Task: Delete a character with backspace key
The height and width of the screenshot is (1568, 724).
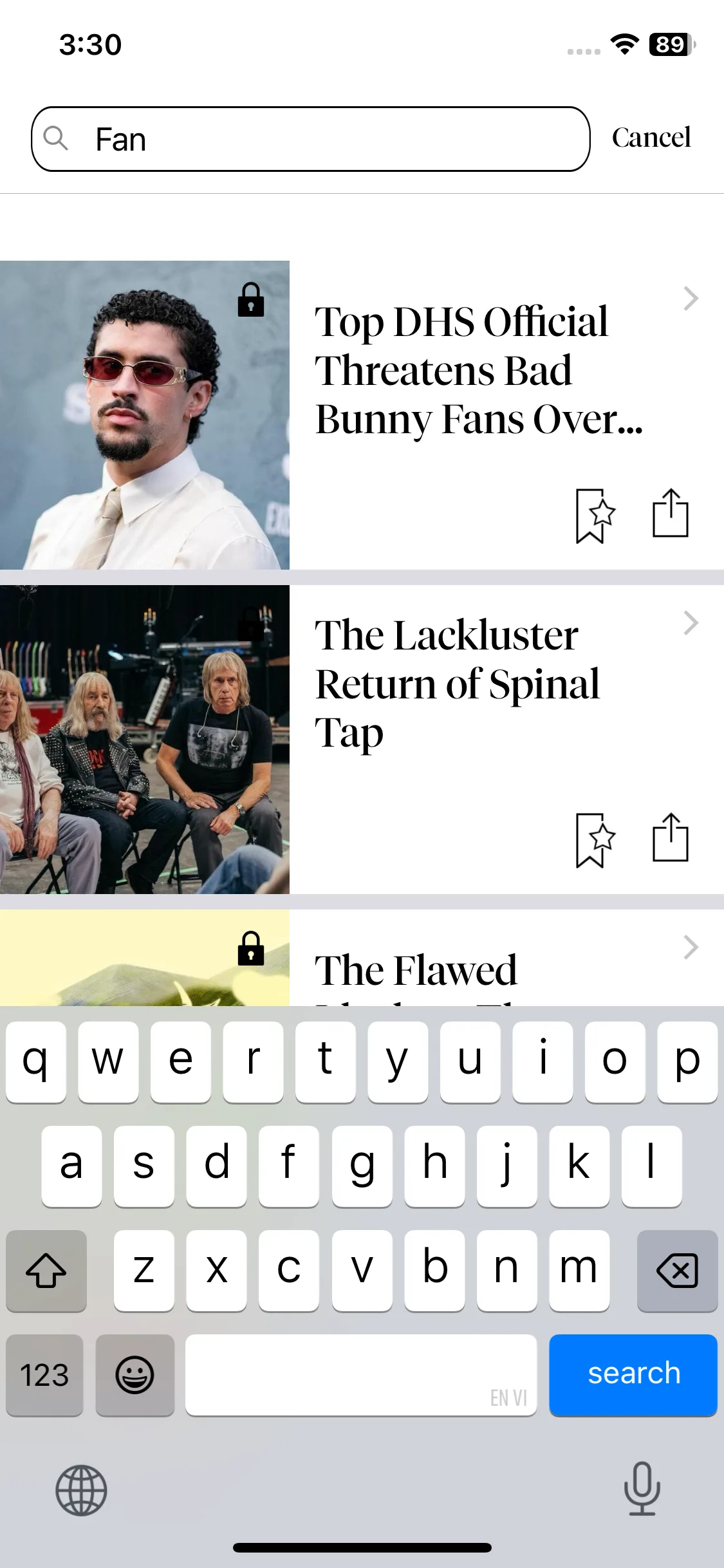Action: point(676,1271)
